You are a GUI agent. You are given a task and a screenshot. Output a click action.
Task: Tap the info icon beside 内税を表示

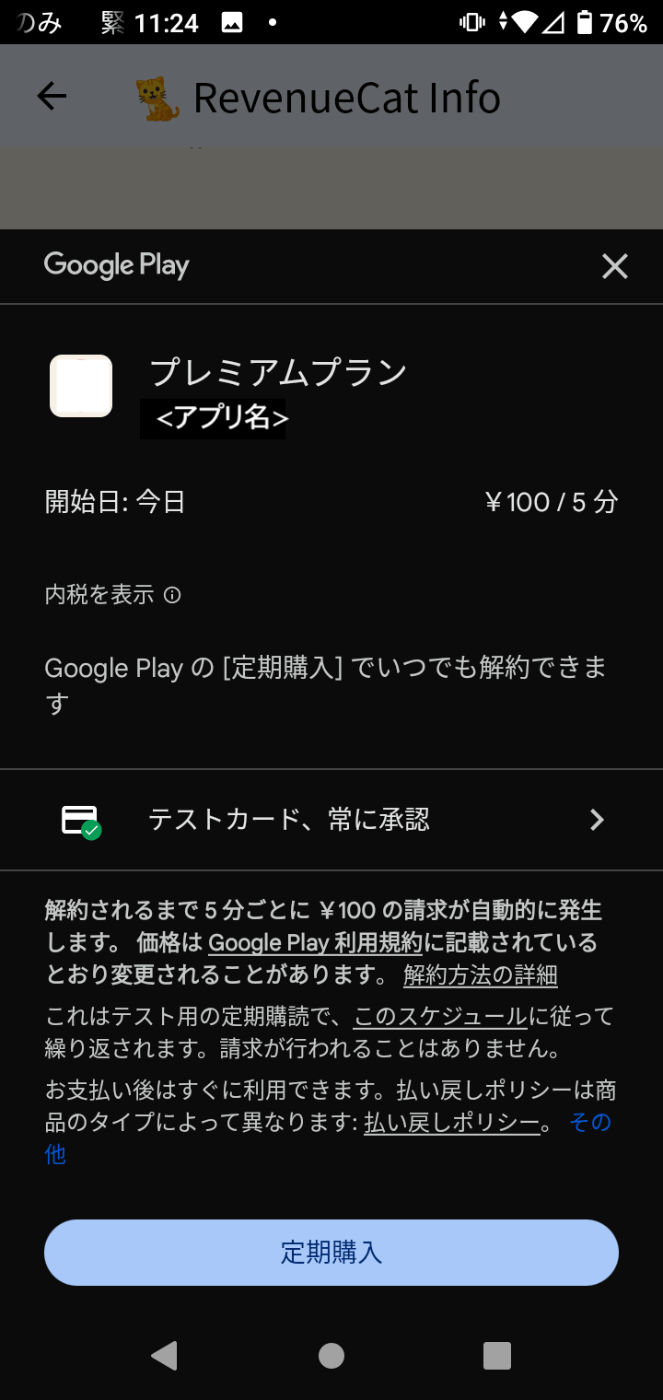172,595
